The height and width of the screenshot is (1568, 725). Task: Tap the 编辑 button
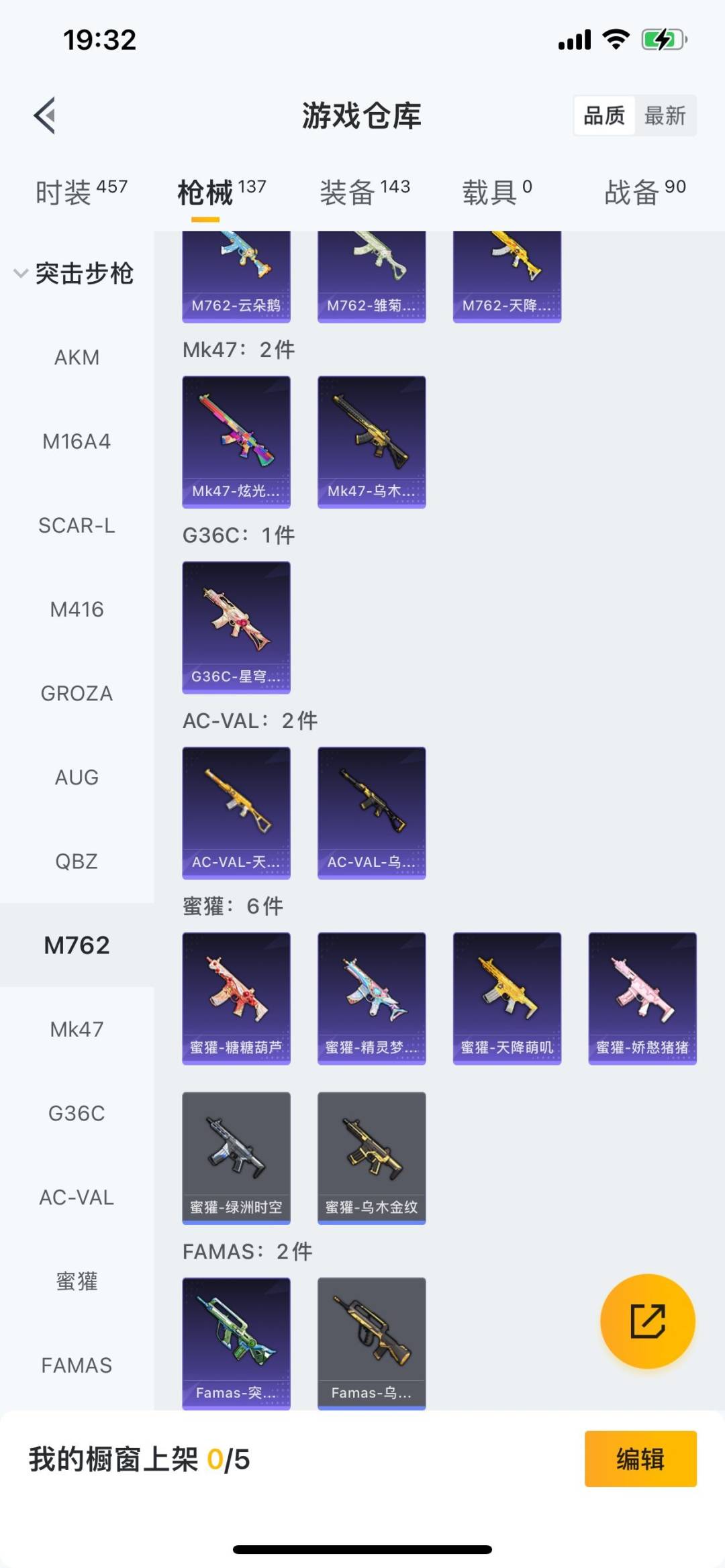[640, 1459]
